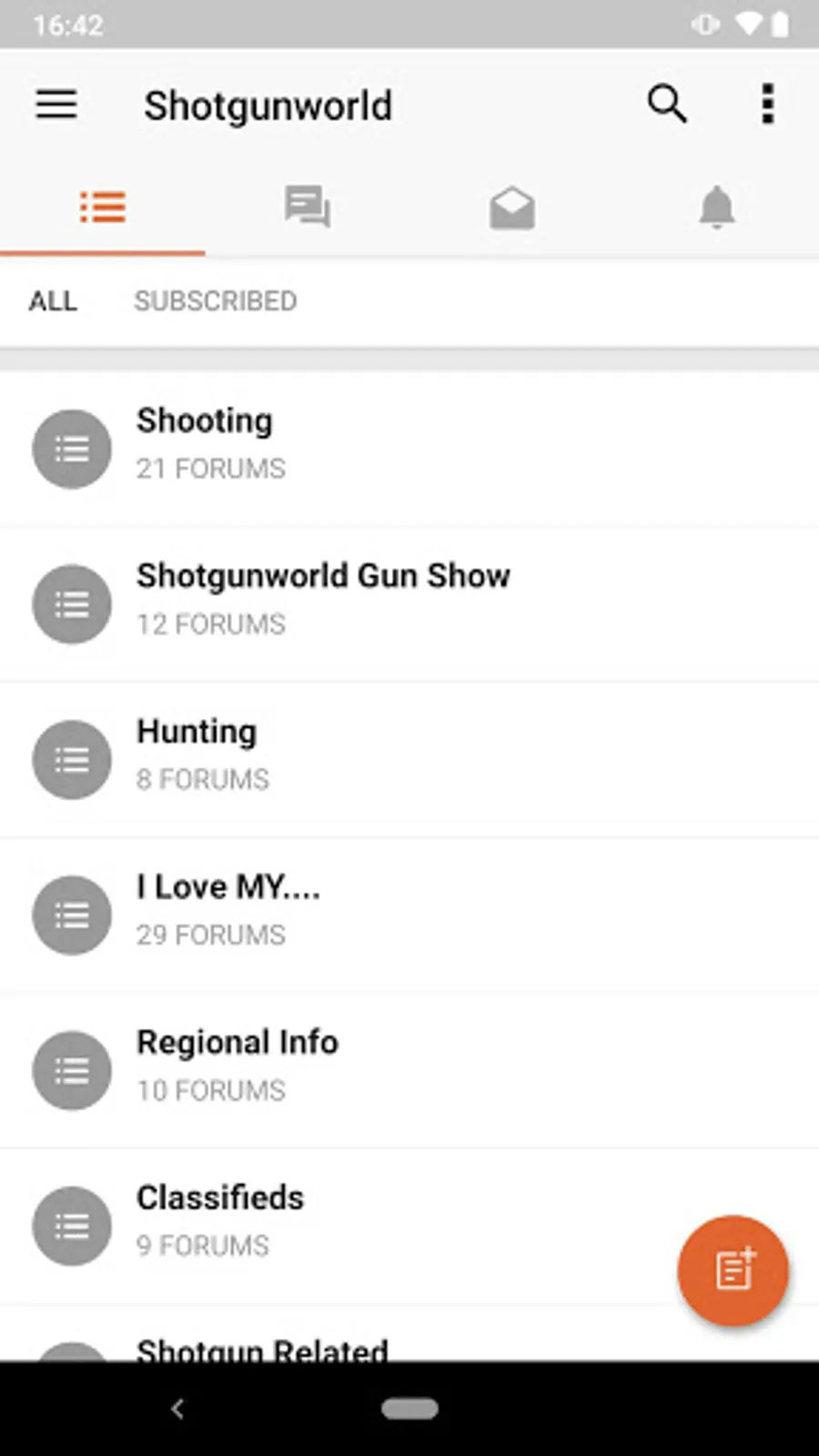
Task: Open the I Love MY.... category
Action: click(x=409, y=915)
